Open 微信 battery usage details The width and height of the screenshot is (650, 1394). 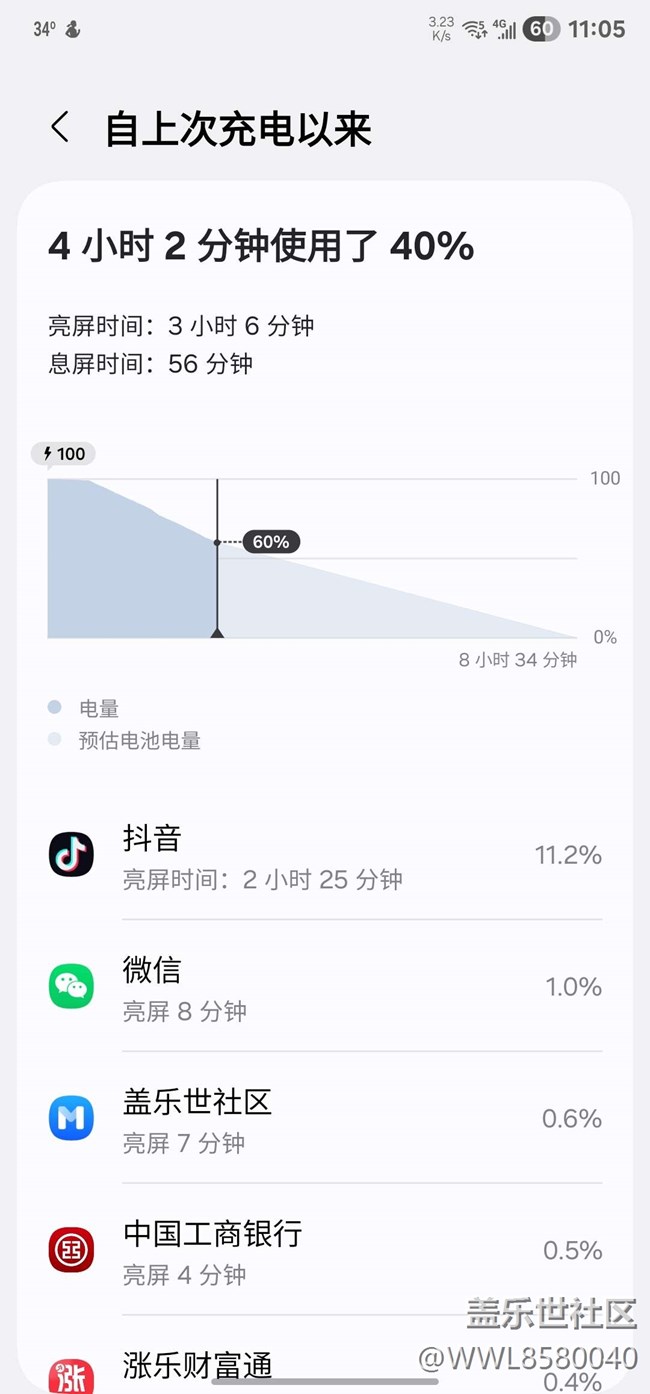click(x=325, y=986)
